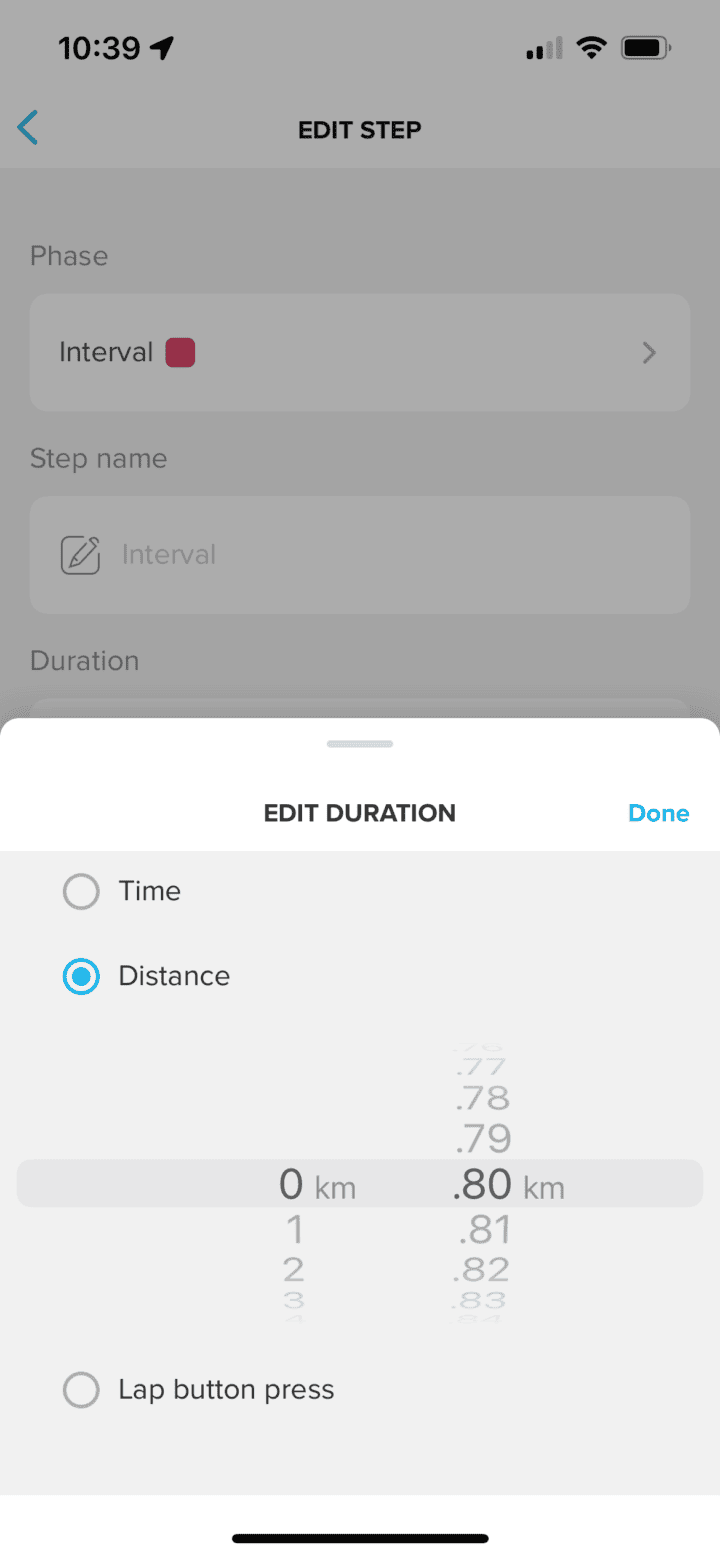Viewport: 720px width, 1558px height.
Task: Go back from Edit Step
Action: tap(28, 129)
